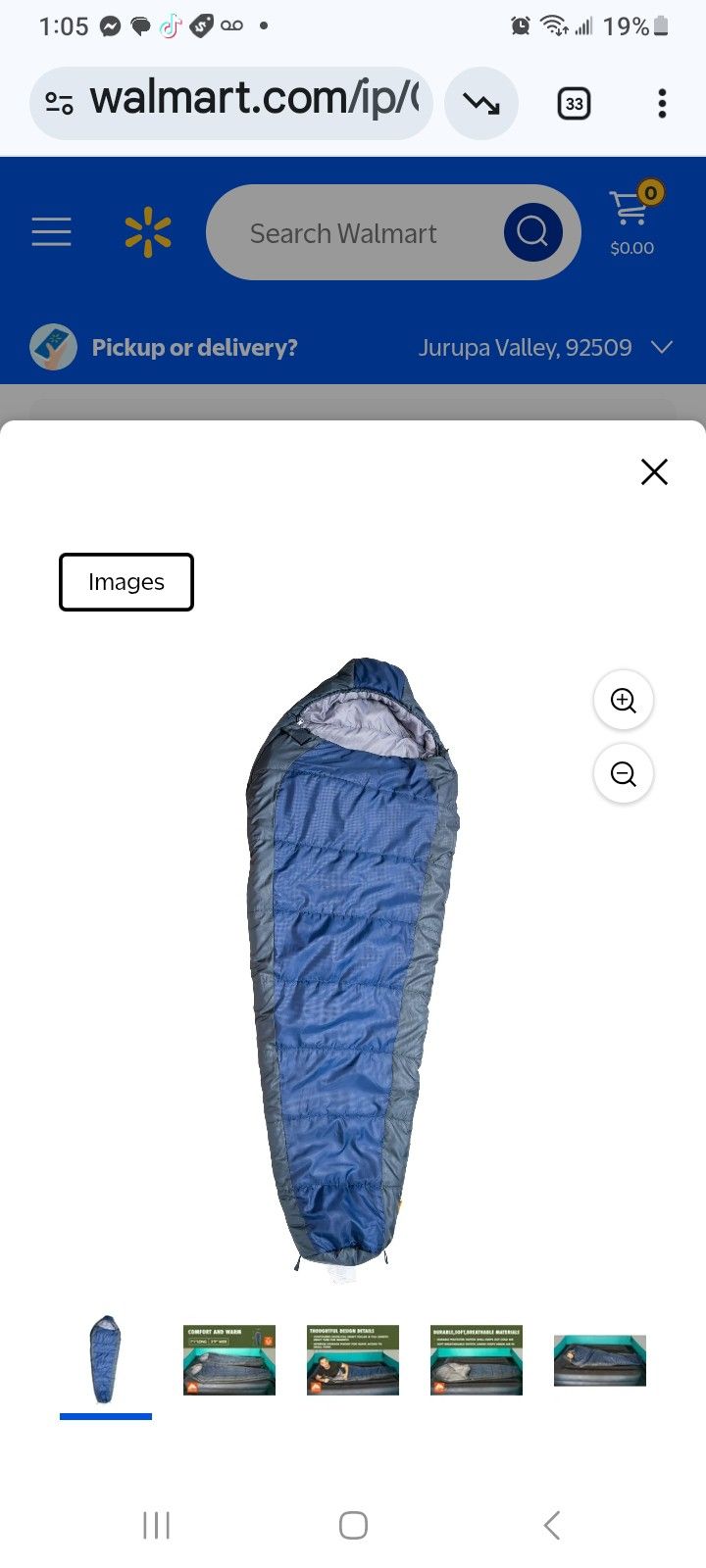Screen dimensions: 706x1568
Task: Open the pickup or delivery location icon
Action: [x=53, y=347]
